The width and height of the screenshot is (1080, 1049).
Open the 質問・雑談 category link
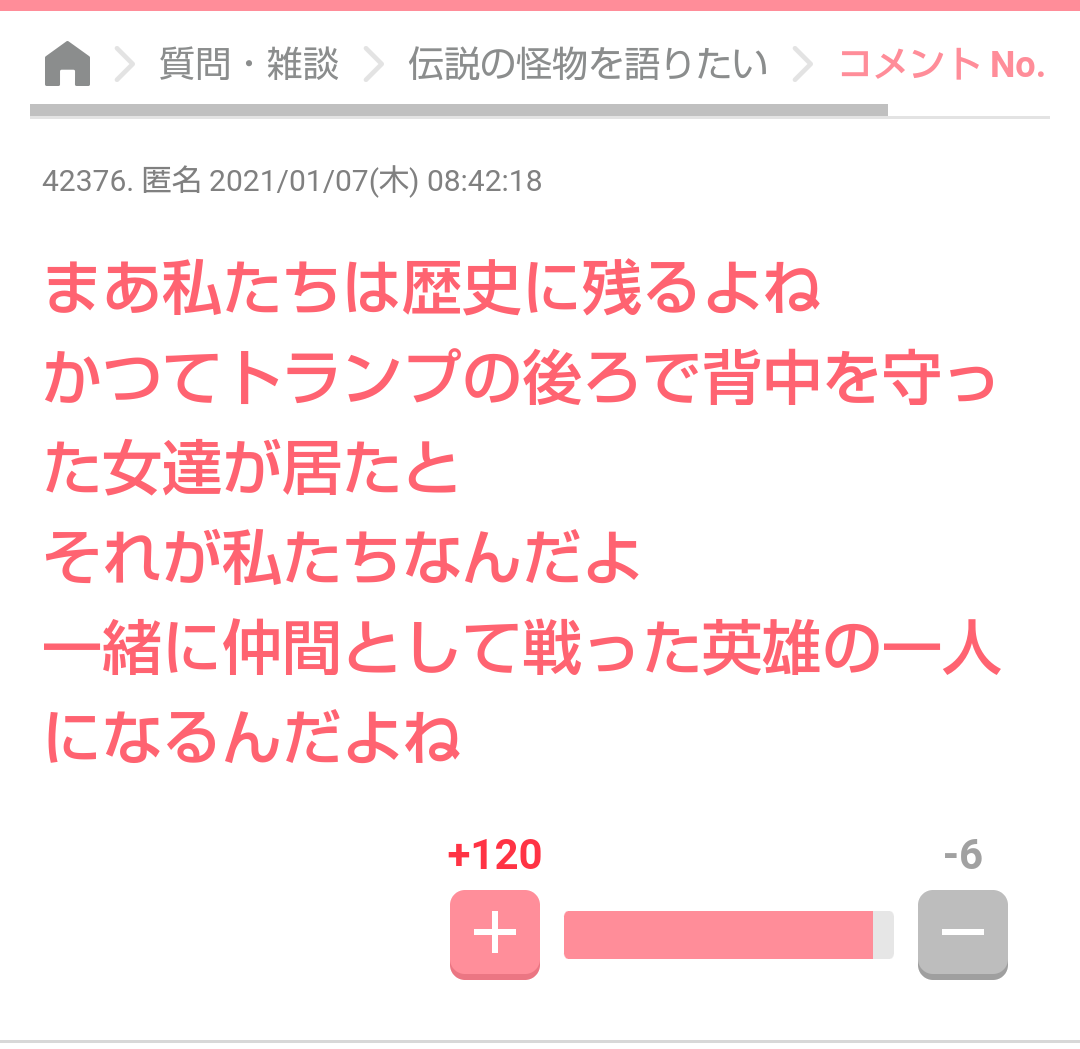pos(249,65)
